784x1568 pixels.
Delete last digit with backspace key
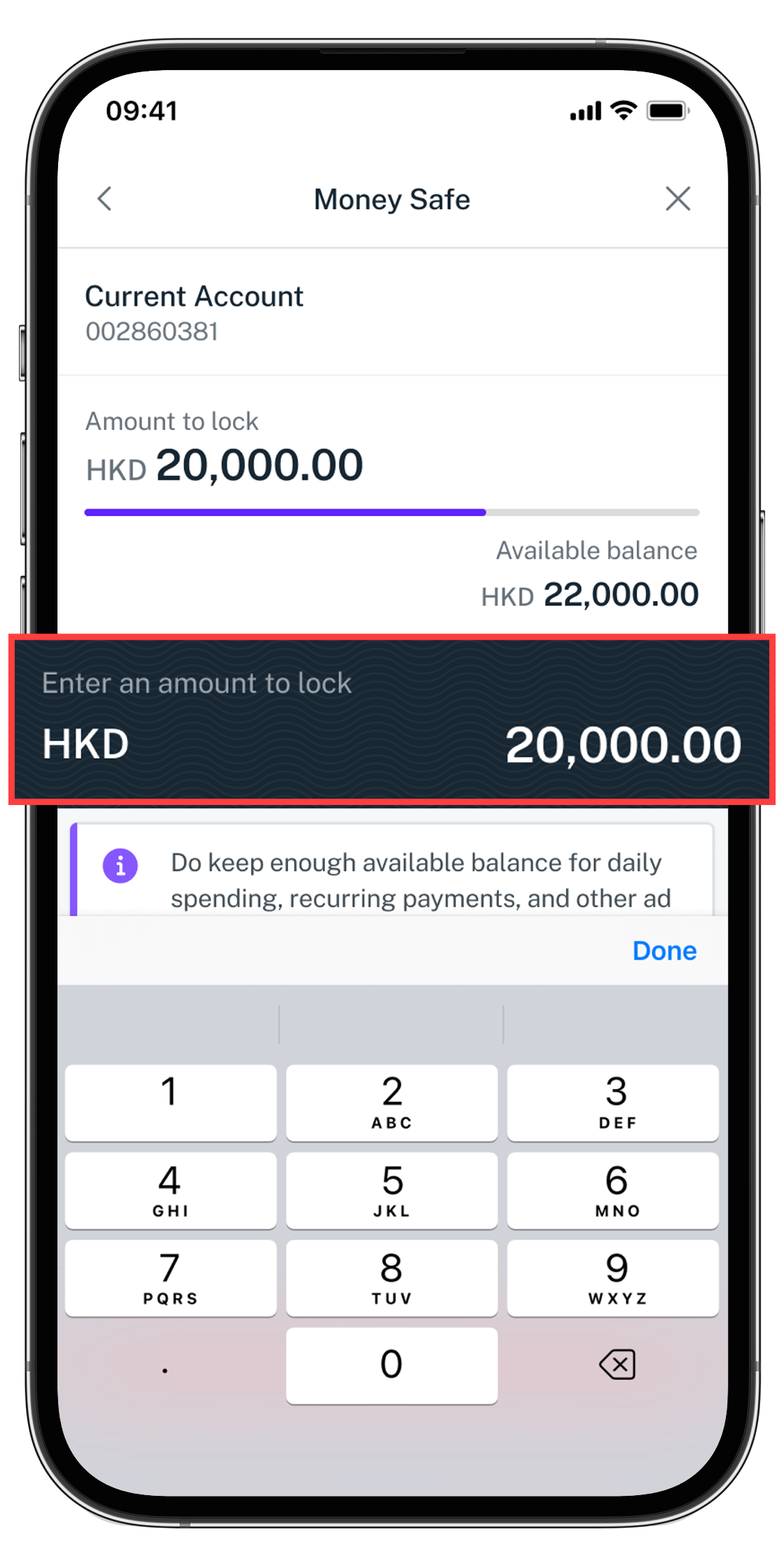(x=617, y=1365)
